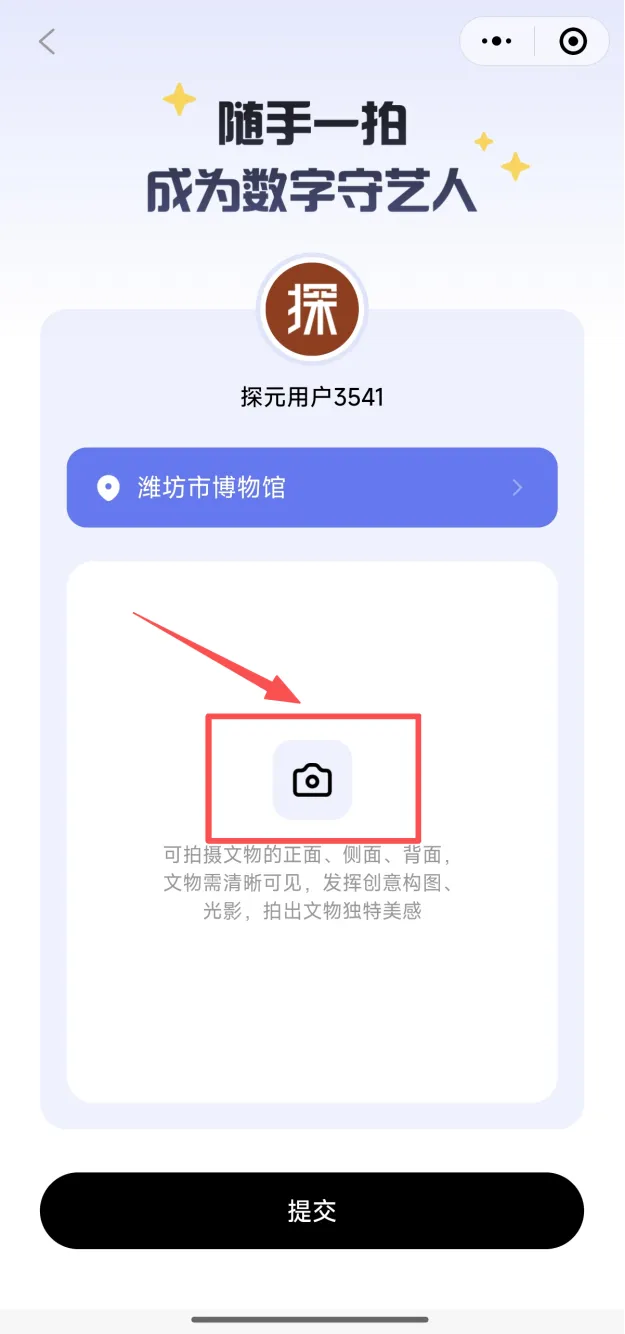This screenshot has width=625, height=1334.
Task: Open the mini program three-dot menu
Action: point(497,41)
